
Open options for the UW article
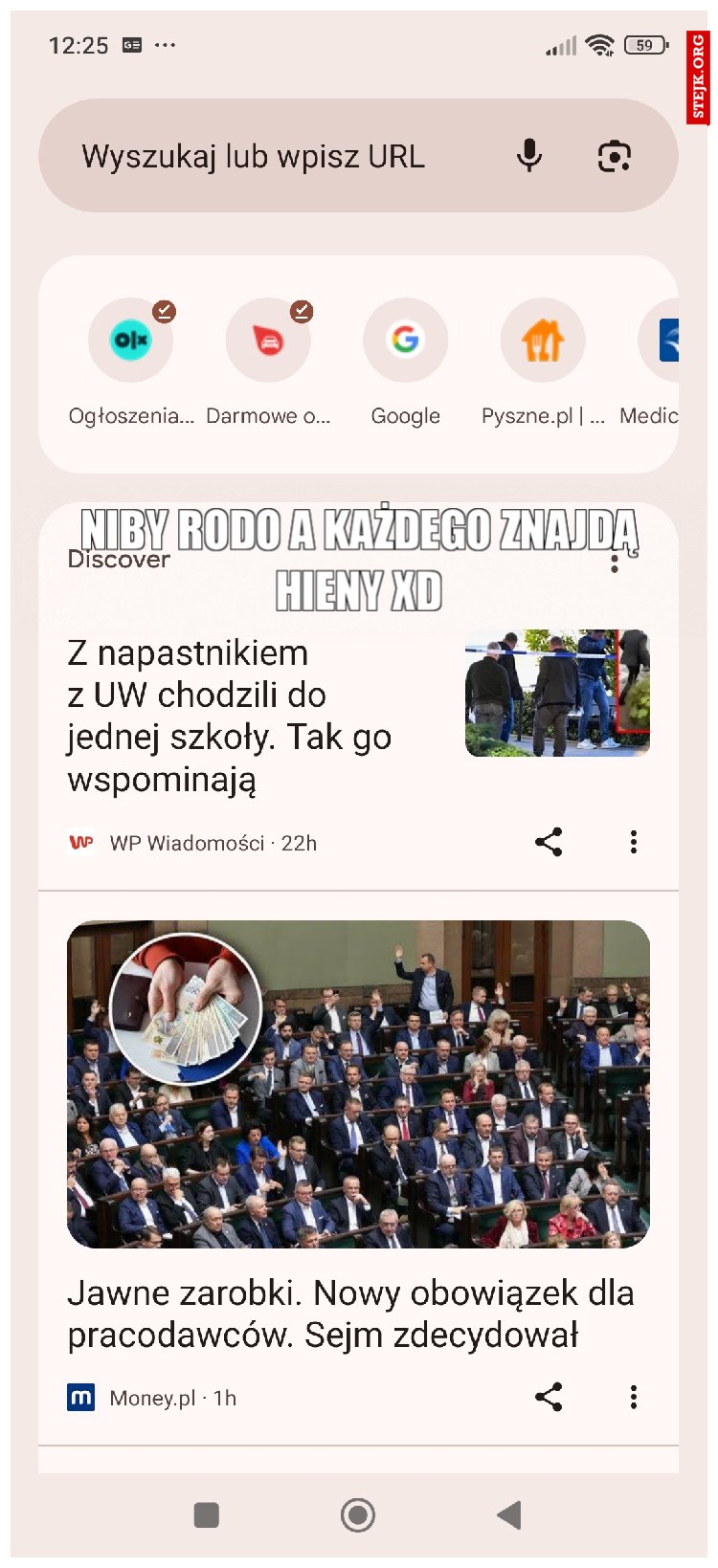tap(634, 843)
